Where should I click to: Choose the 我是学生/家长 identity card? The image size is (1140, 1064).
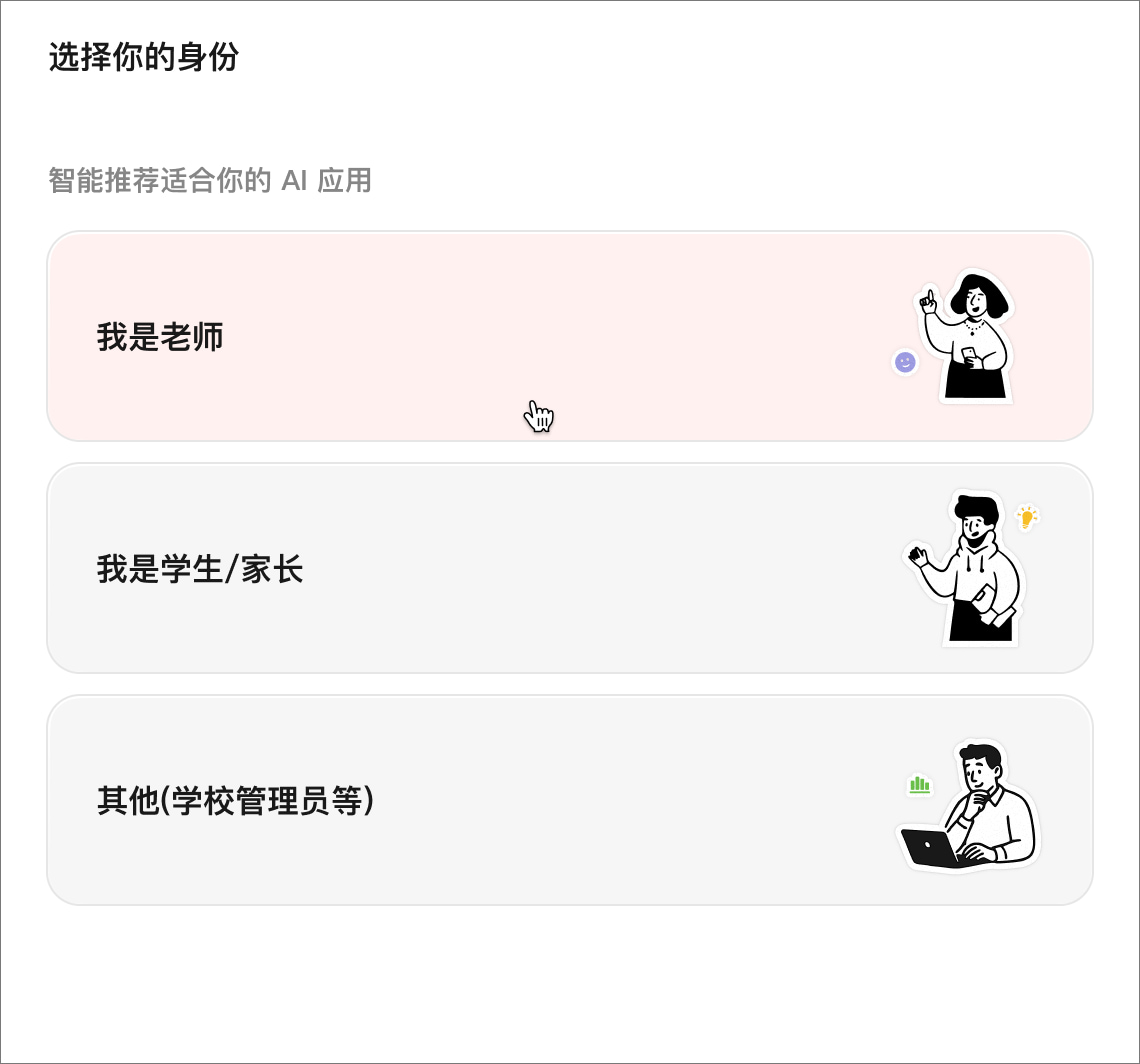[x=569, y=568]
